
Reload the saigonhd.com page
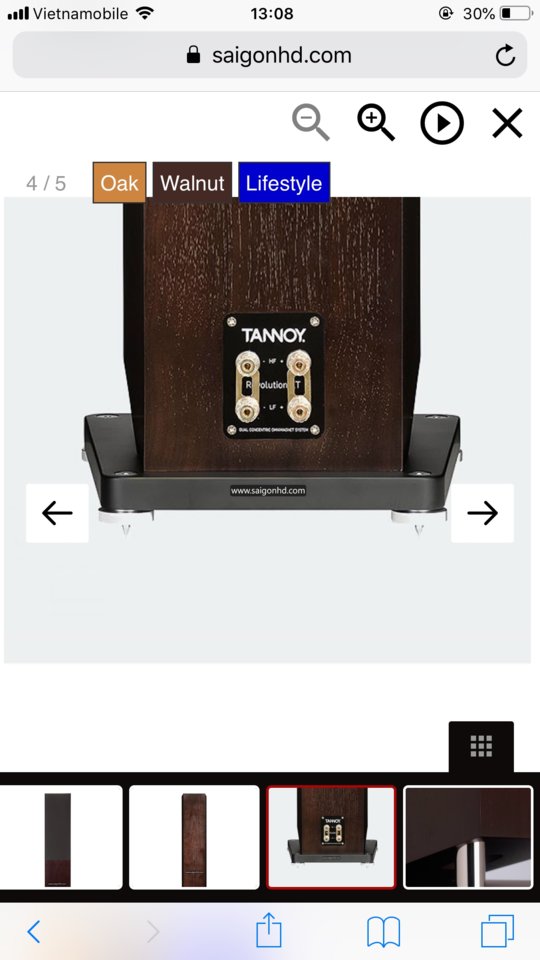[505, 55]
